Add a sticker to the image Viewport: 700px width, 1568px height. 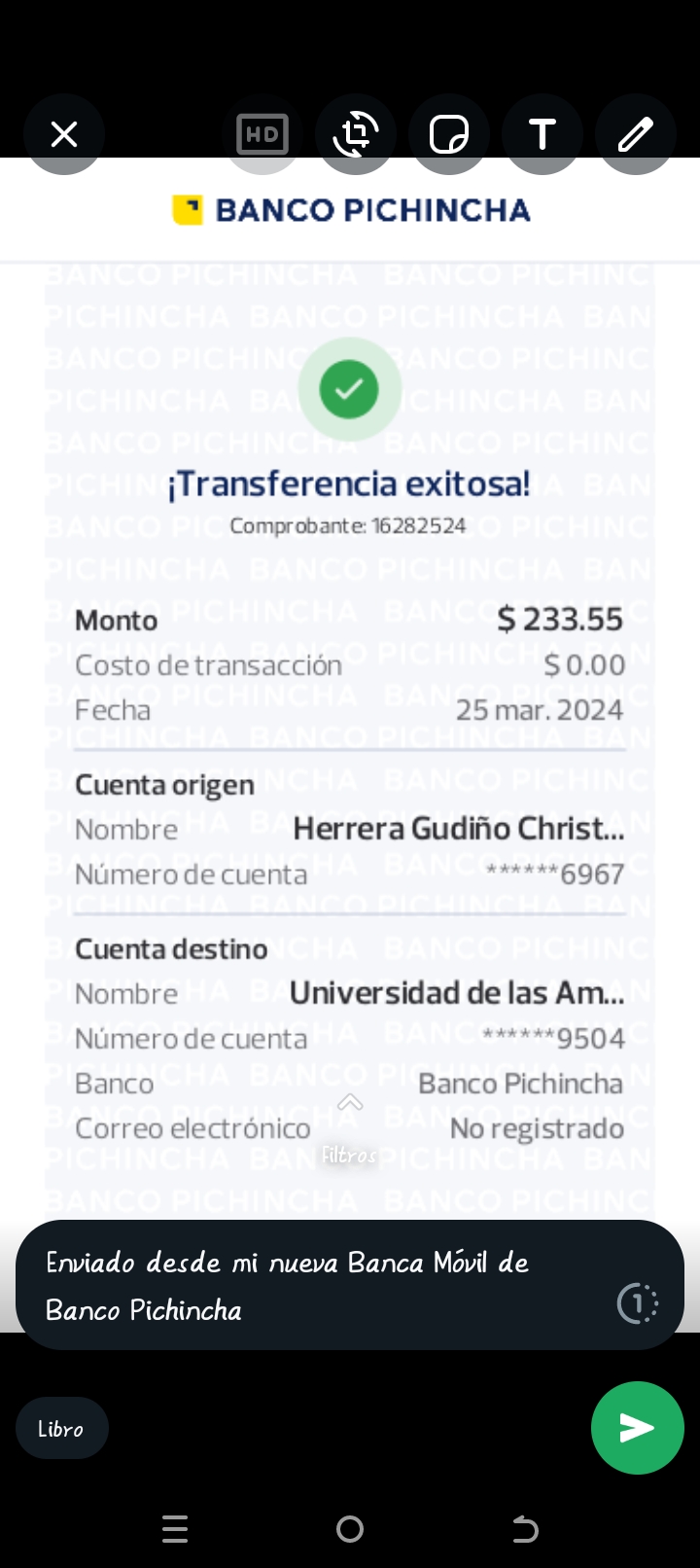click(449, 134)
